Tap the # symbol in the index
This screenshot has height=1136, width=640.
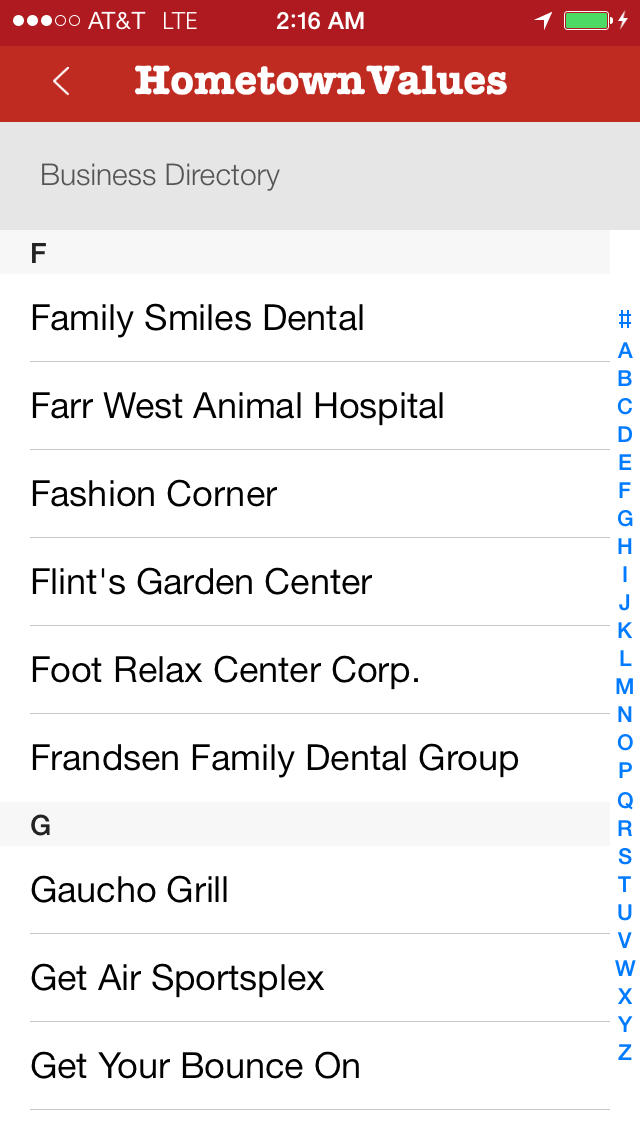[x=625, y=319]
